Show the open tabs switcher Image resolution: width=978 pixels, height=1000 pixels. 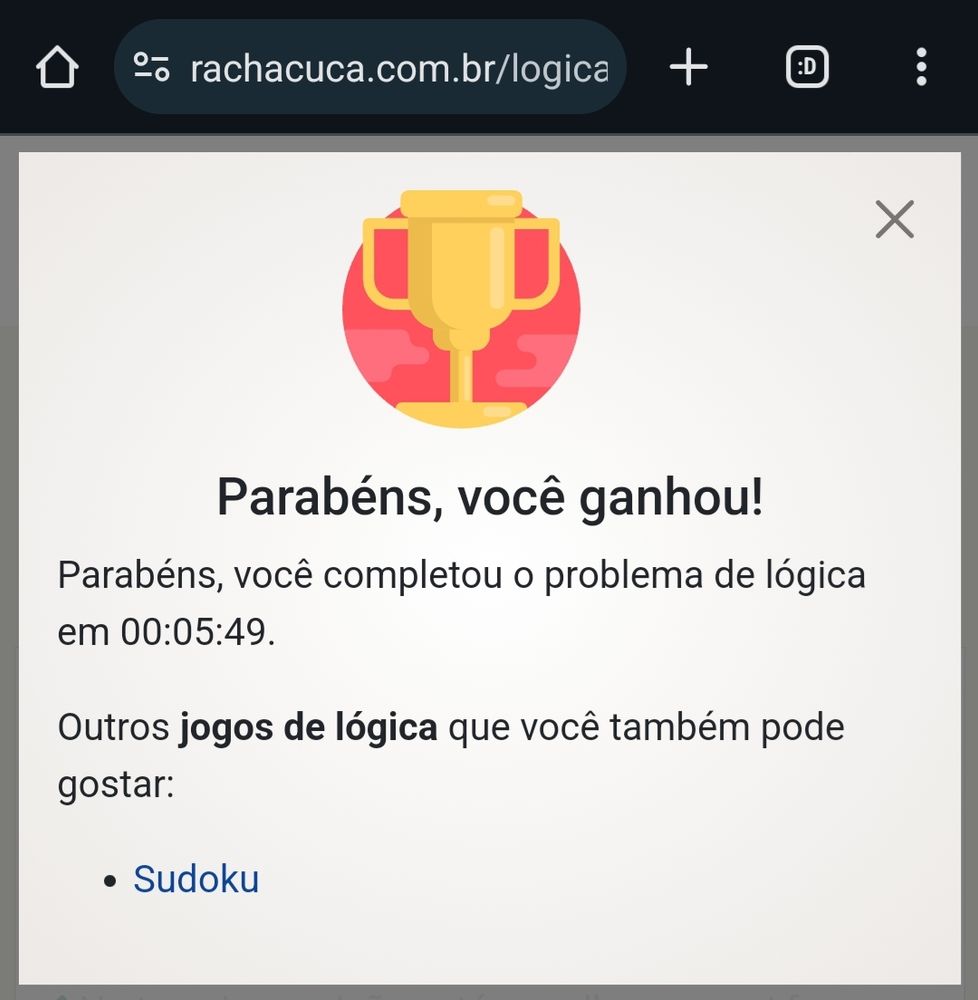tap(807, 68)
